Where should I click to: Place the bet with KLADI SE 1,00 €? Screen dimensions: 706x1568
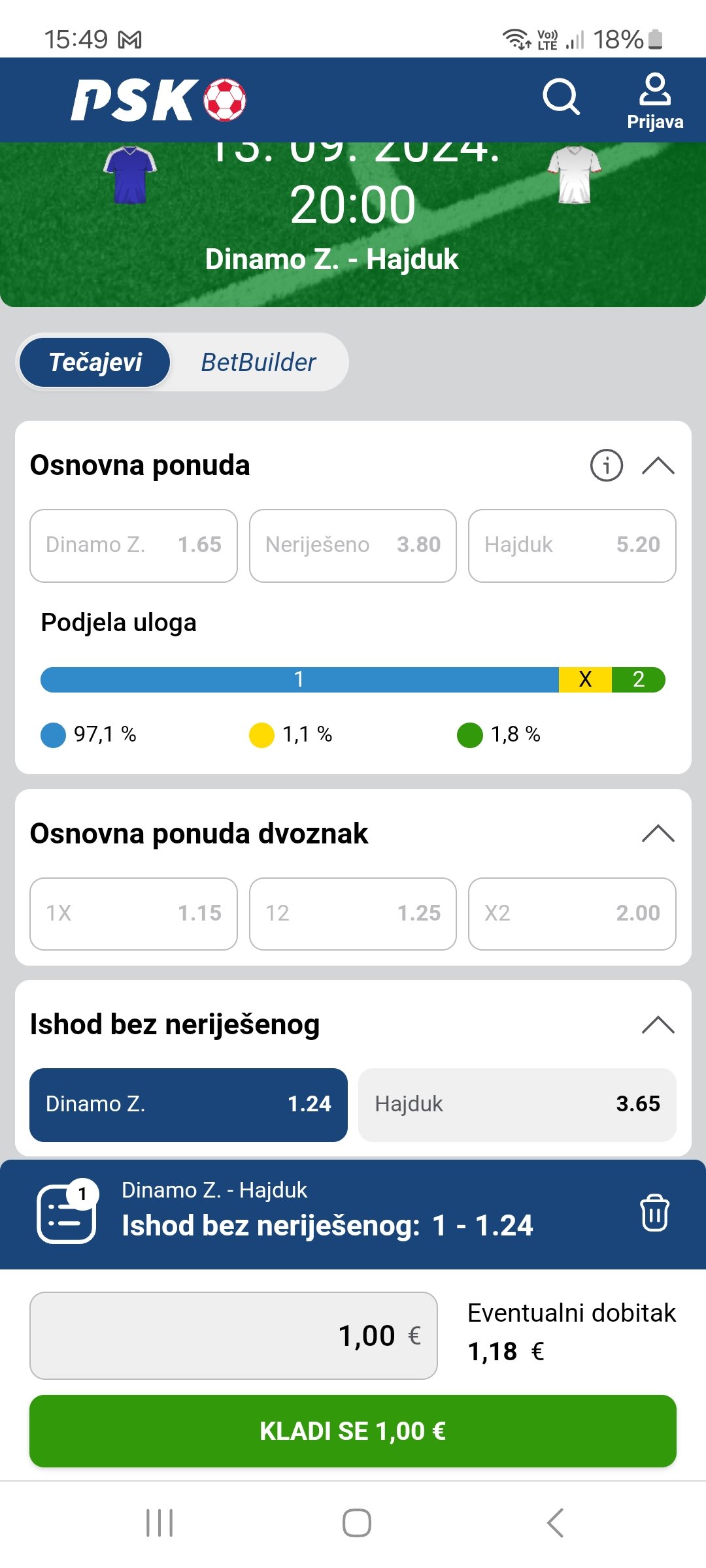click(353, 1431)
